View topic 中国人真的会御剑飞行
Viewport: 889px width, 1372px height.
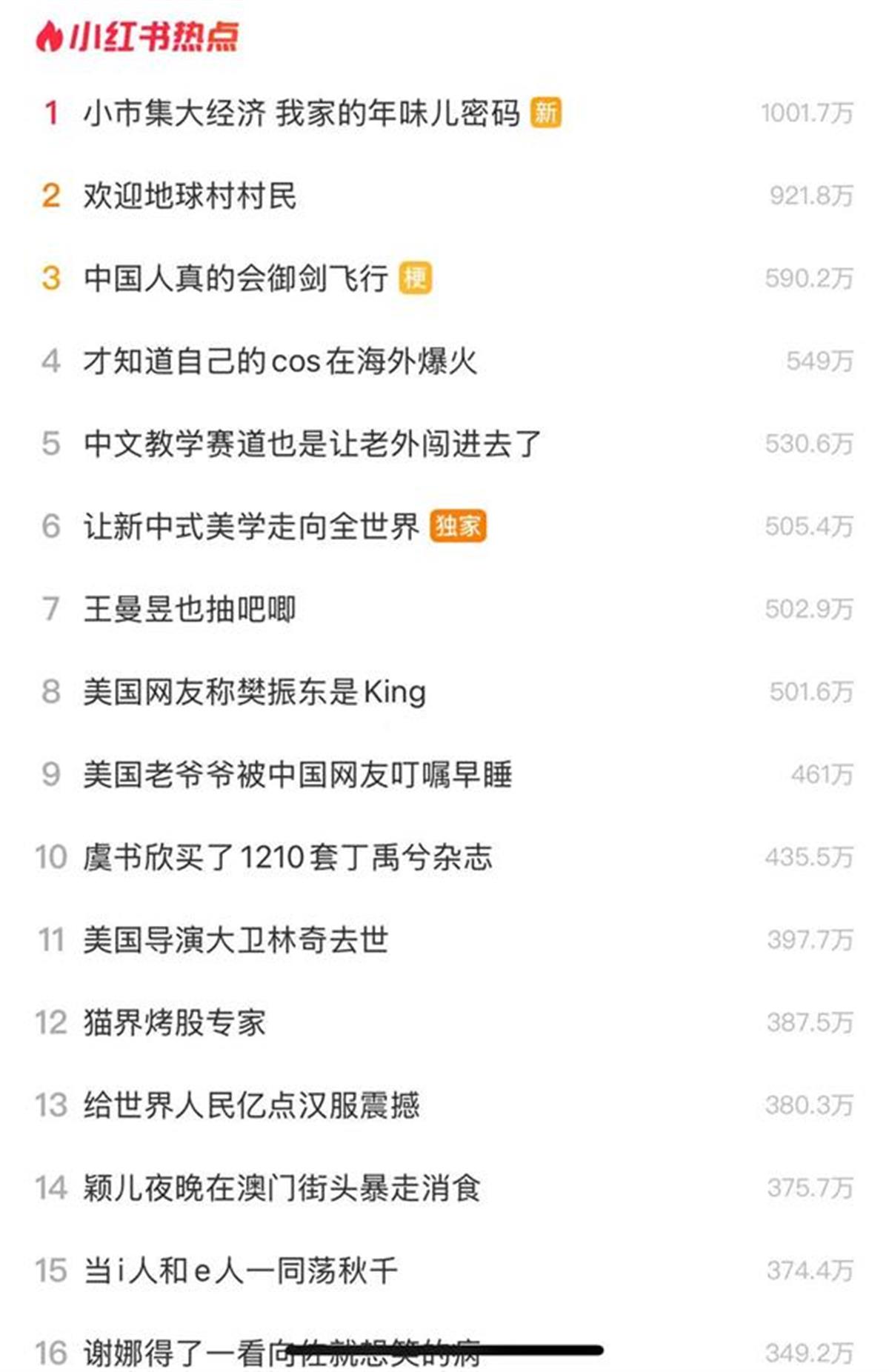(x=236, y=279)
